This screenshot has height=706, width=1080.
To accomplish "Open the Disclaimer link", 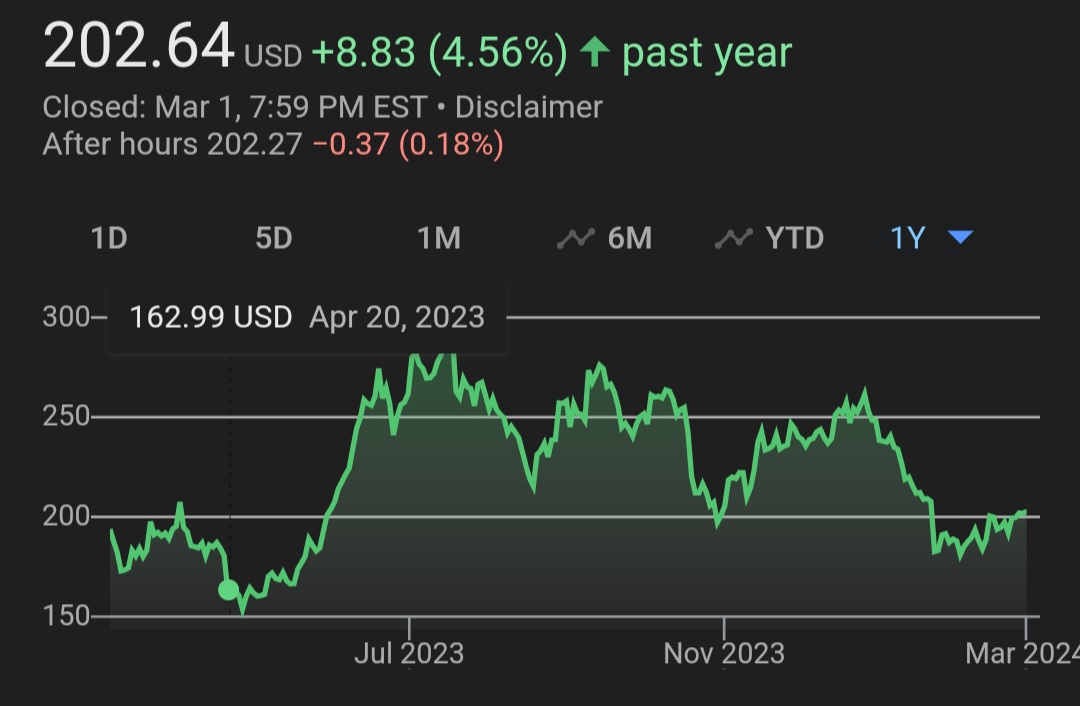I will (x=529, y=107).
